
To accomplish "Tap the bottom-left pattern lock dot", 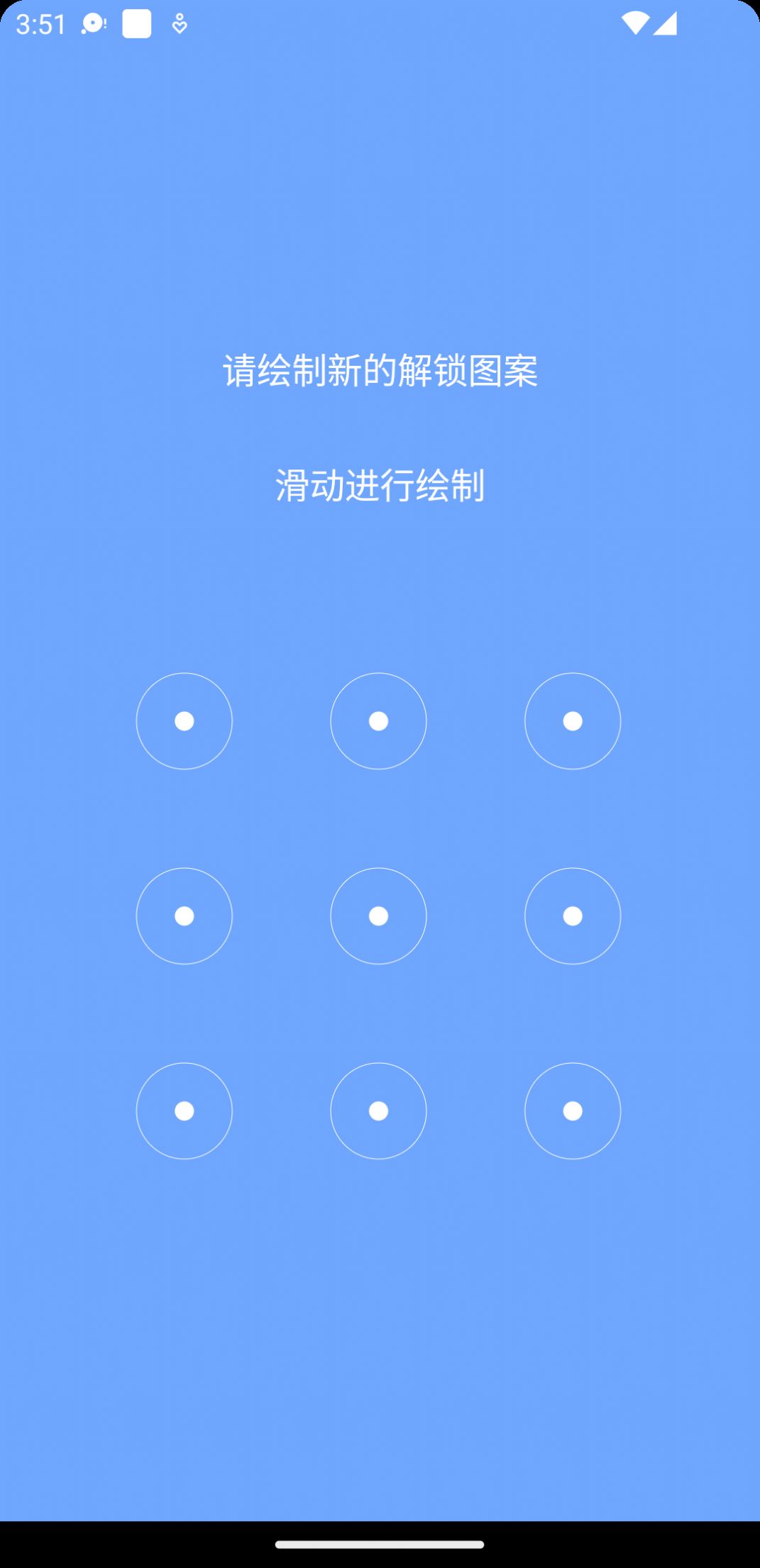I will (x=185, y=1111).
